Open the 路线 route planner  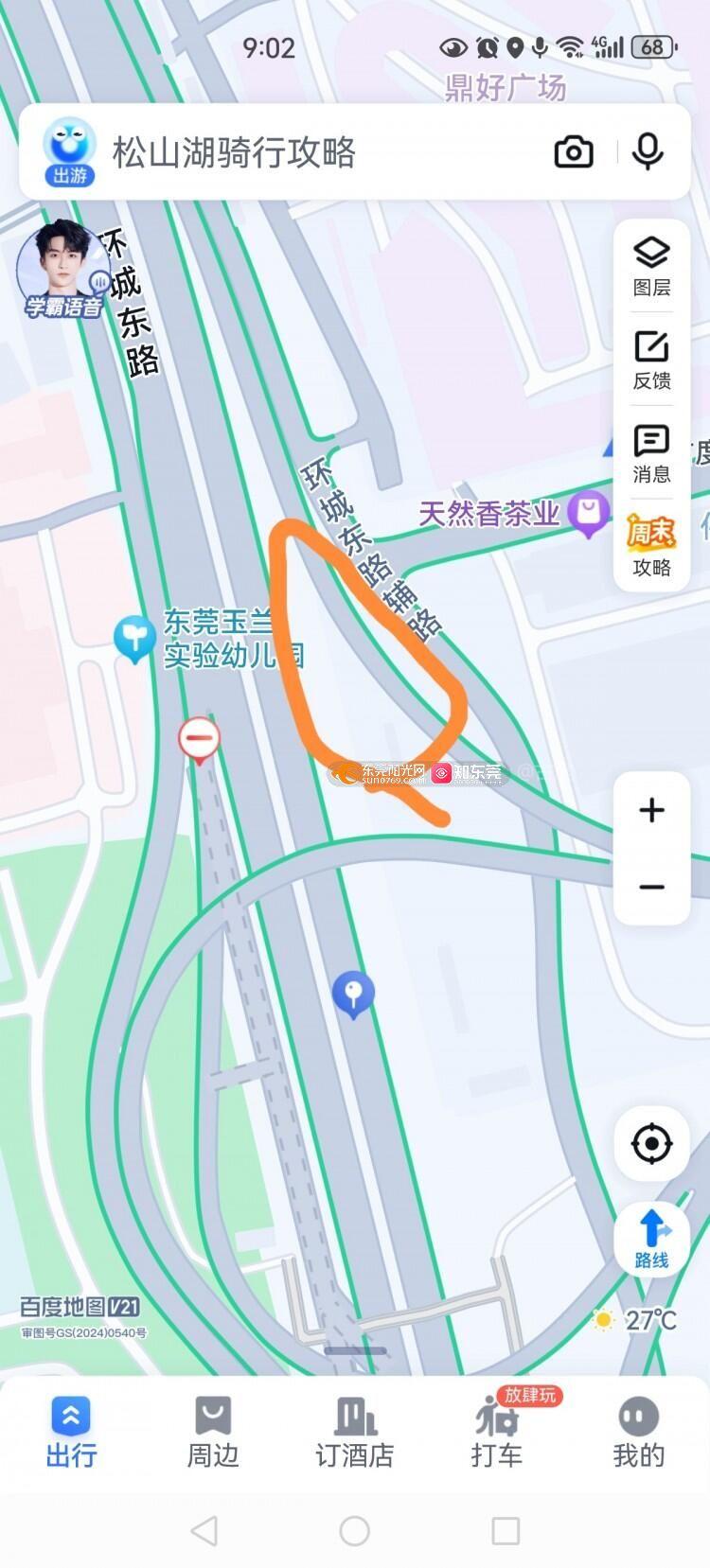click(651, 1238)
